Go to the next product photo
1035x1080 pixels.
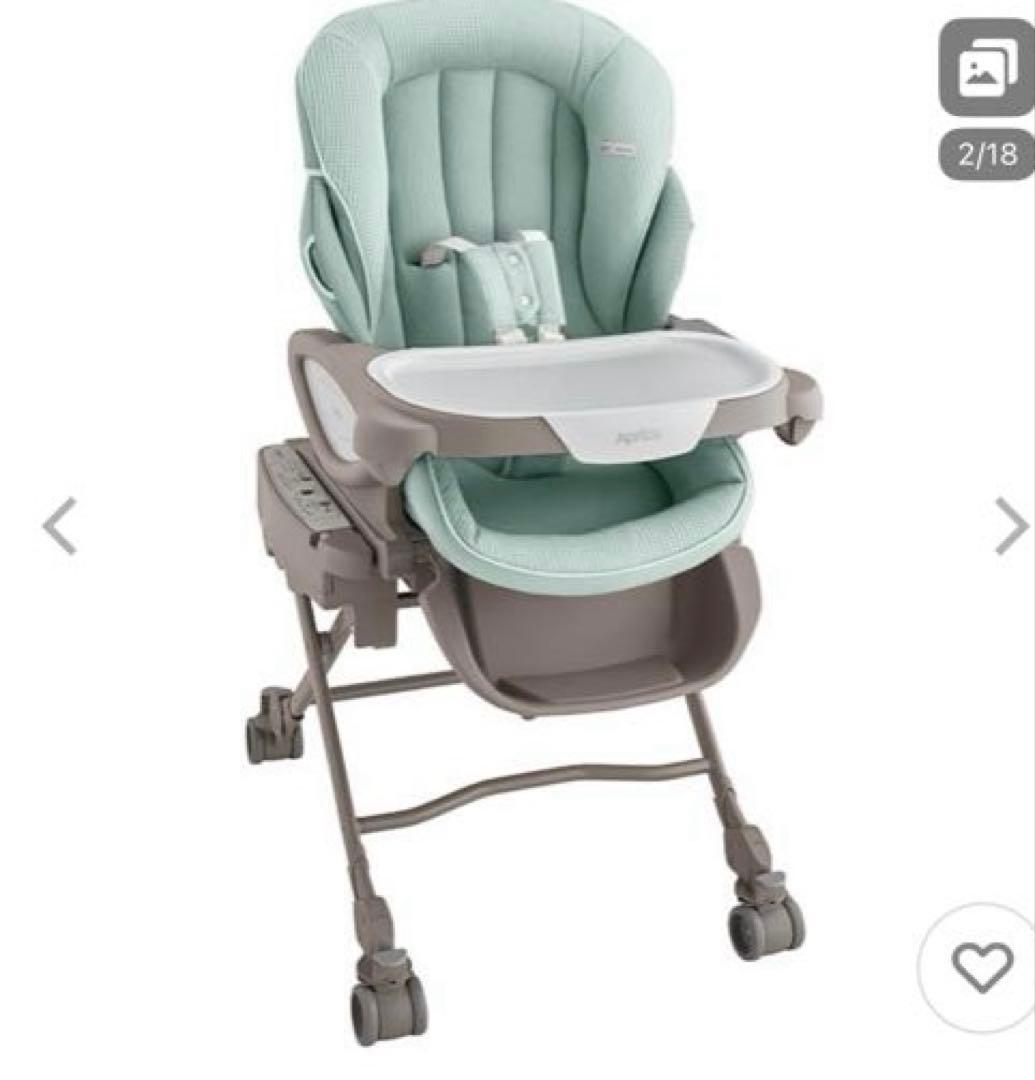pos(1010,525)
